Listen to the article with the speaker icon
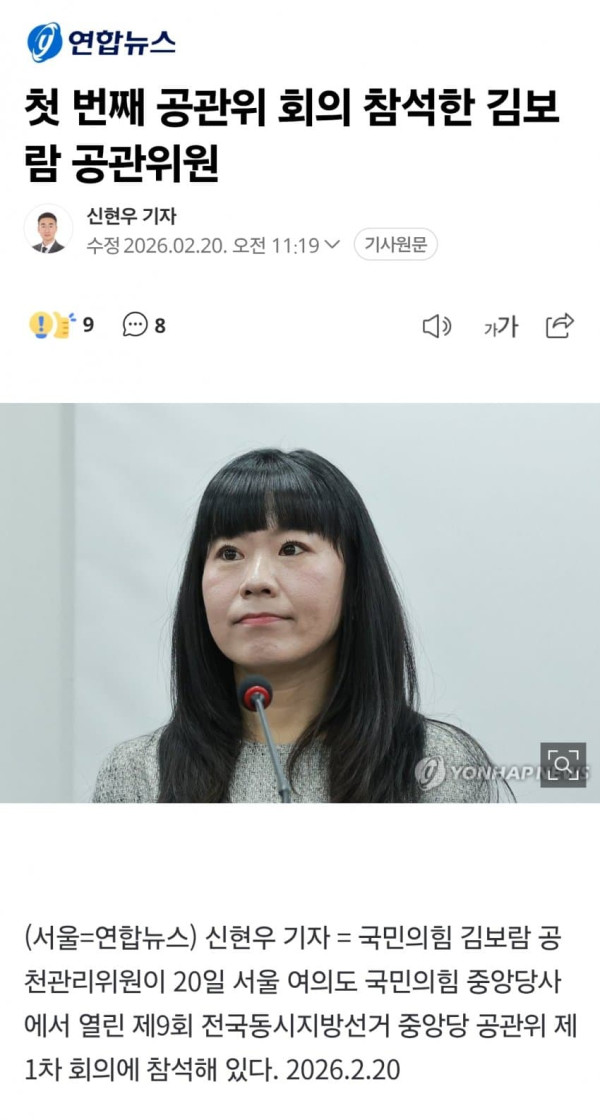The width and height of the screenshot is (600, 1120). [437, 325]
